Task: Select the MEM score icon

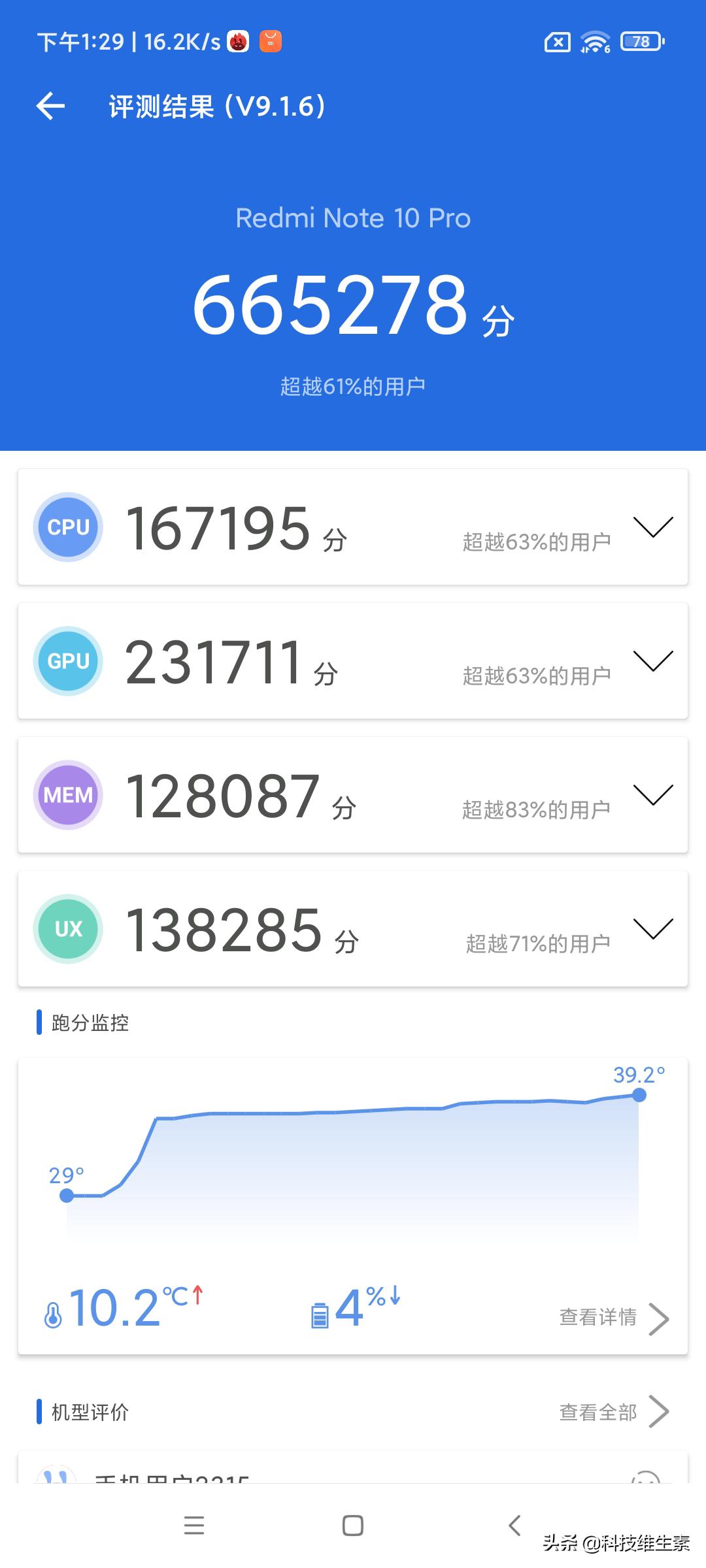Action: (x=68, y=794)
